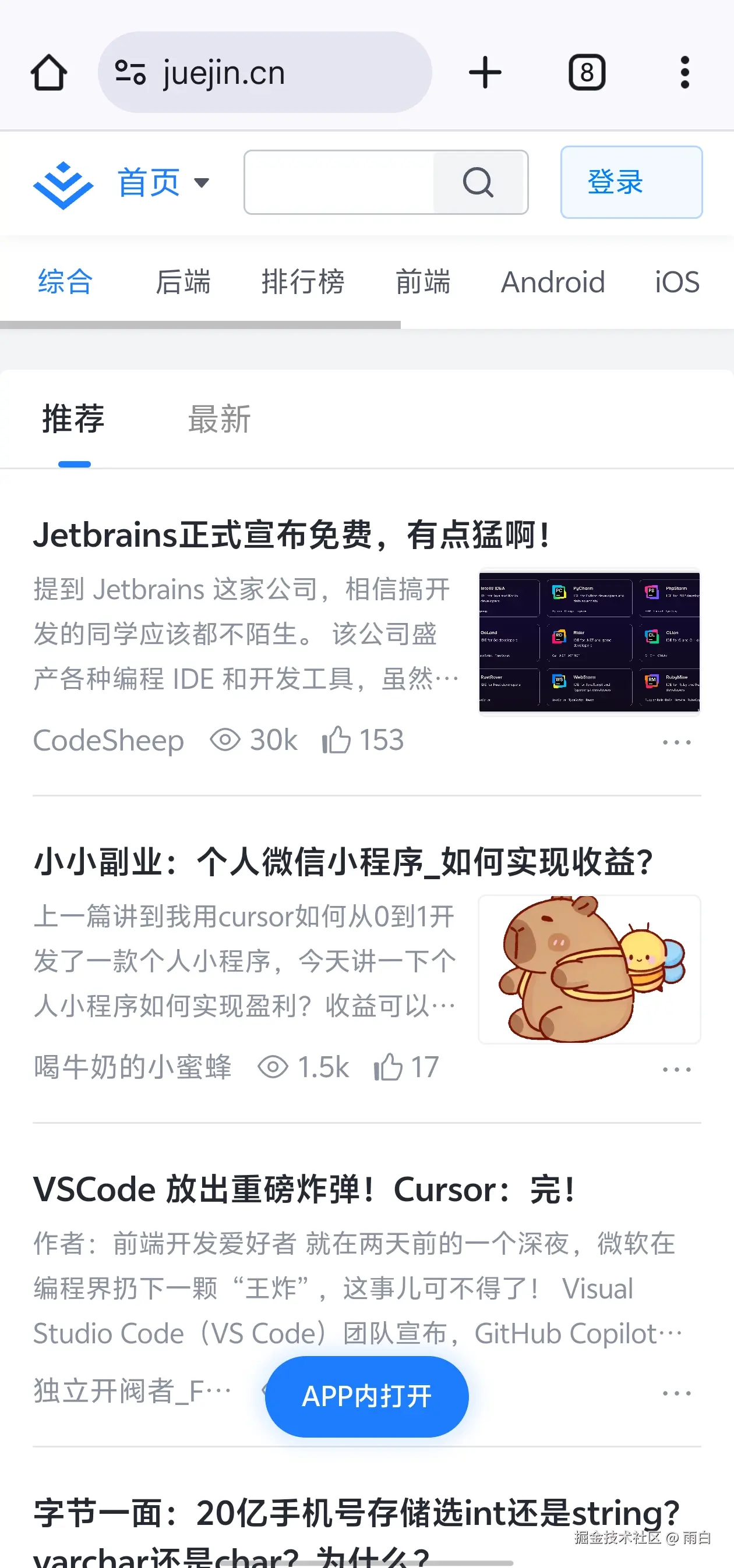Viewport: 734px width, 1568px height.
Task: Go to browser home page
Action: (49, 72)
